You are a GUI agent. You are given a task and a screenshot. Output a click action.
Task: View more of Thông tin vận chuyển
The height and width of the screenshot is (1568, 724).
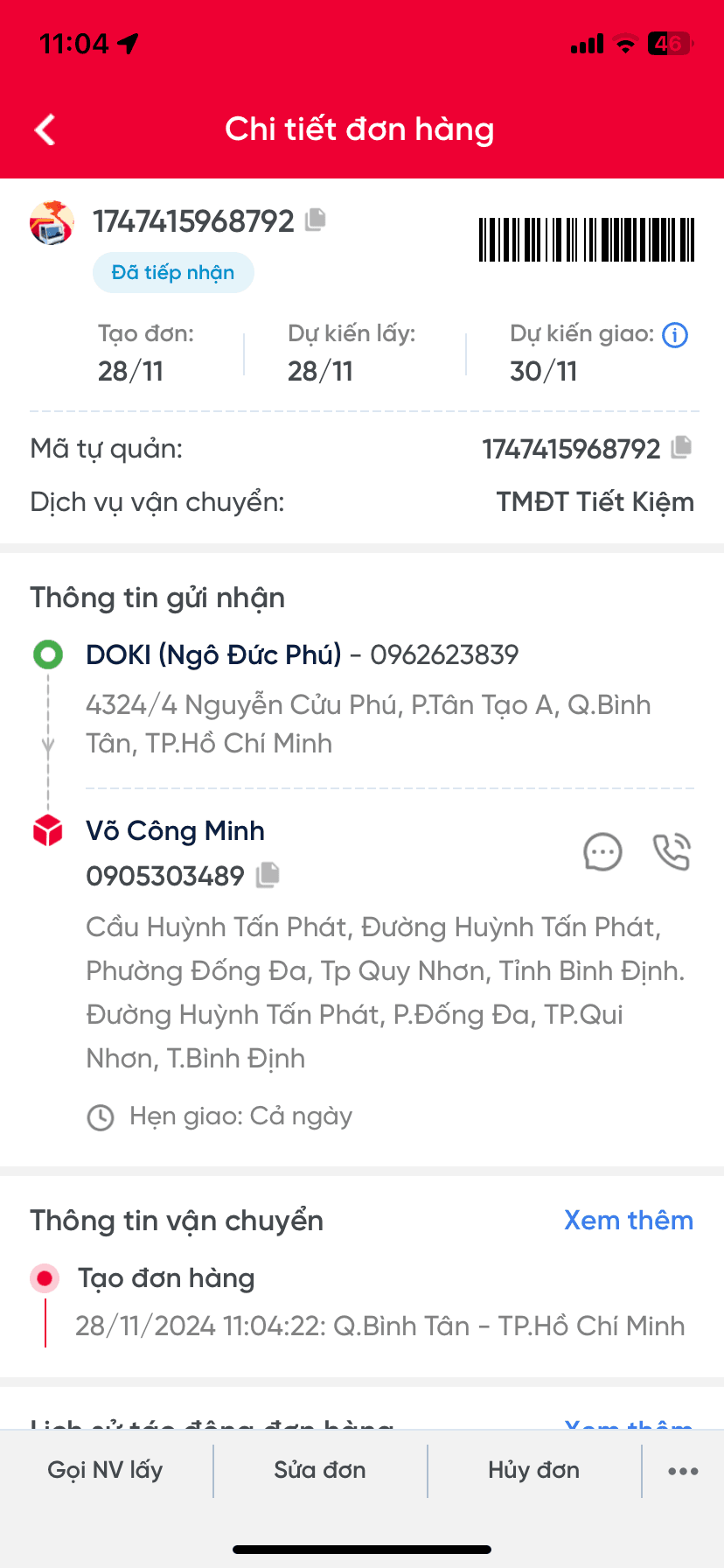[628, 1221]
